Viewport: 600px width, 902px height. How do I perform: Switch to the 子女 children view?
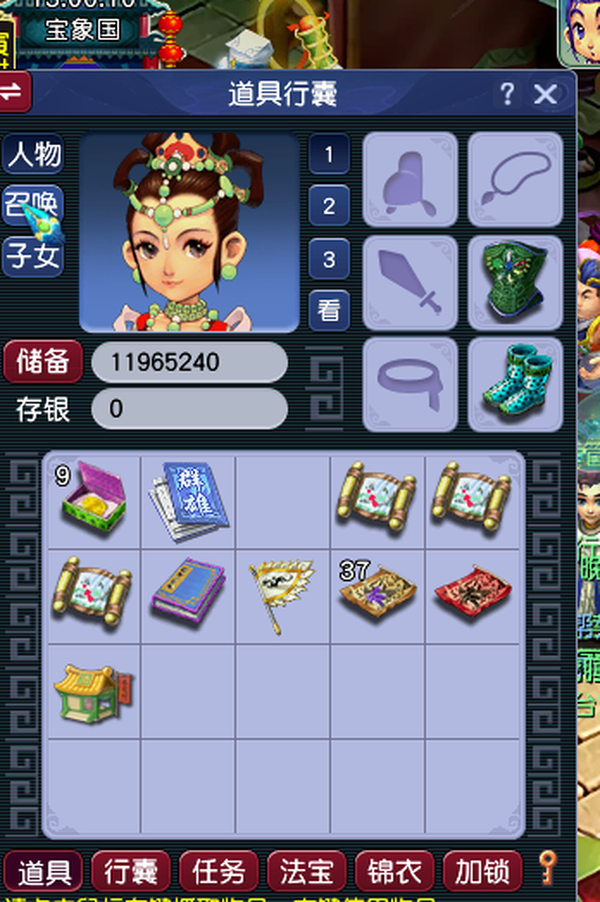(34, 258)
